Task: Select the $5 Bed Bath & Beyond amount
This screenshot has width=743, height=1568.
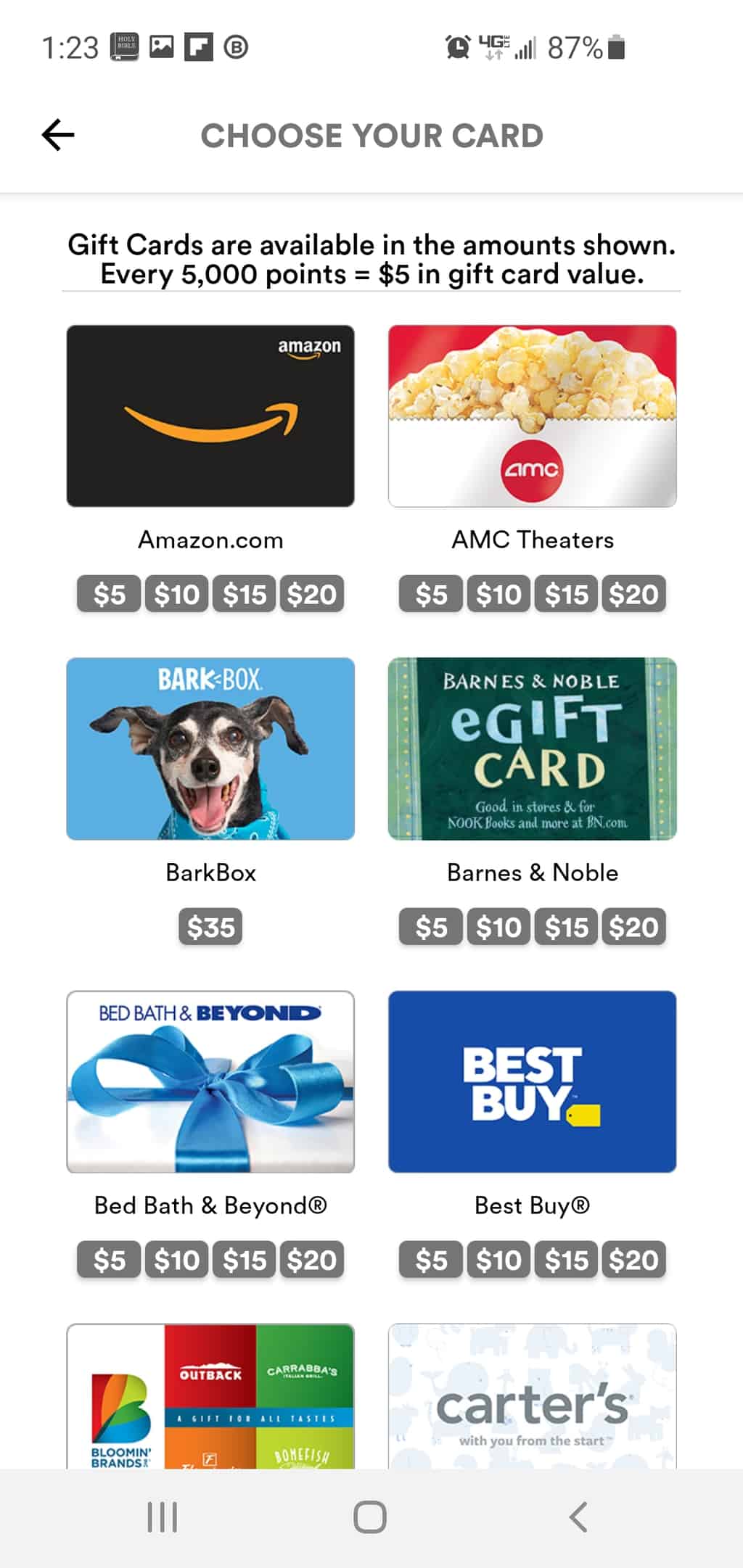Action: pyautogui.click(x=109, y=1260)
